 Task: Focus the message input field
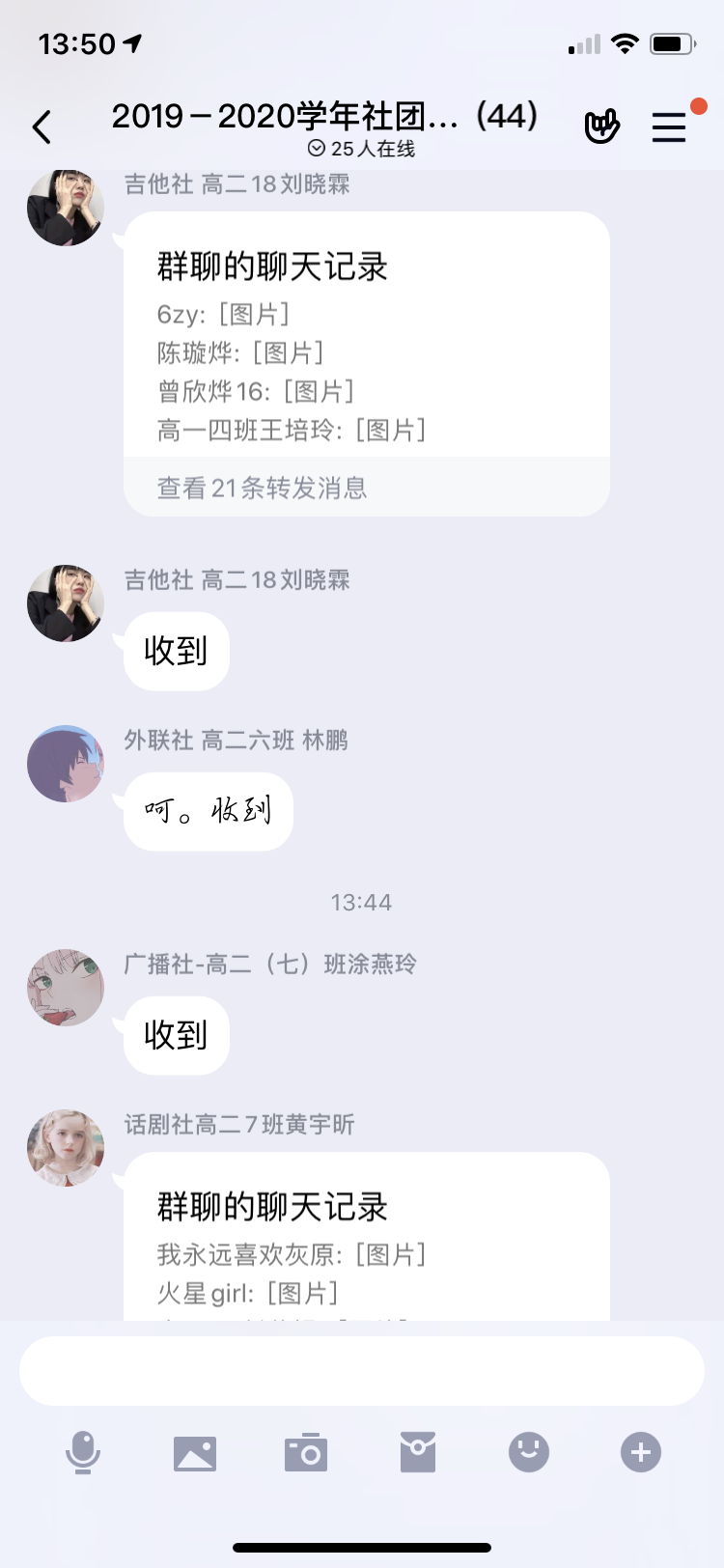pyautogui.click(x=361, y=1371)
